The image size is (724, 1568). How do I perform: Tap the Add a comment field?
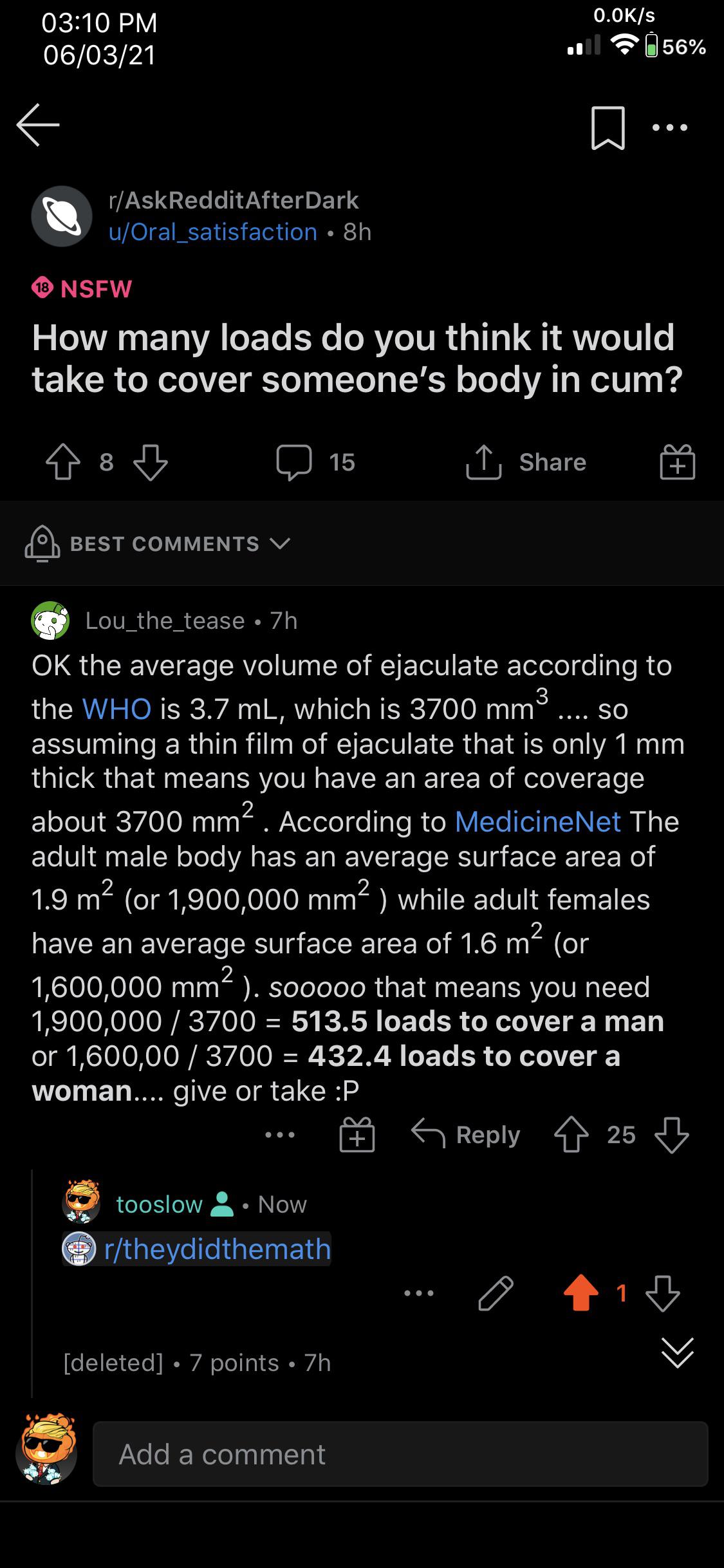point(400,1454)
